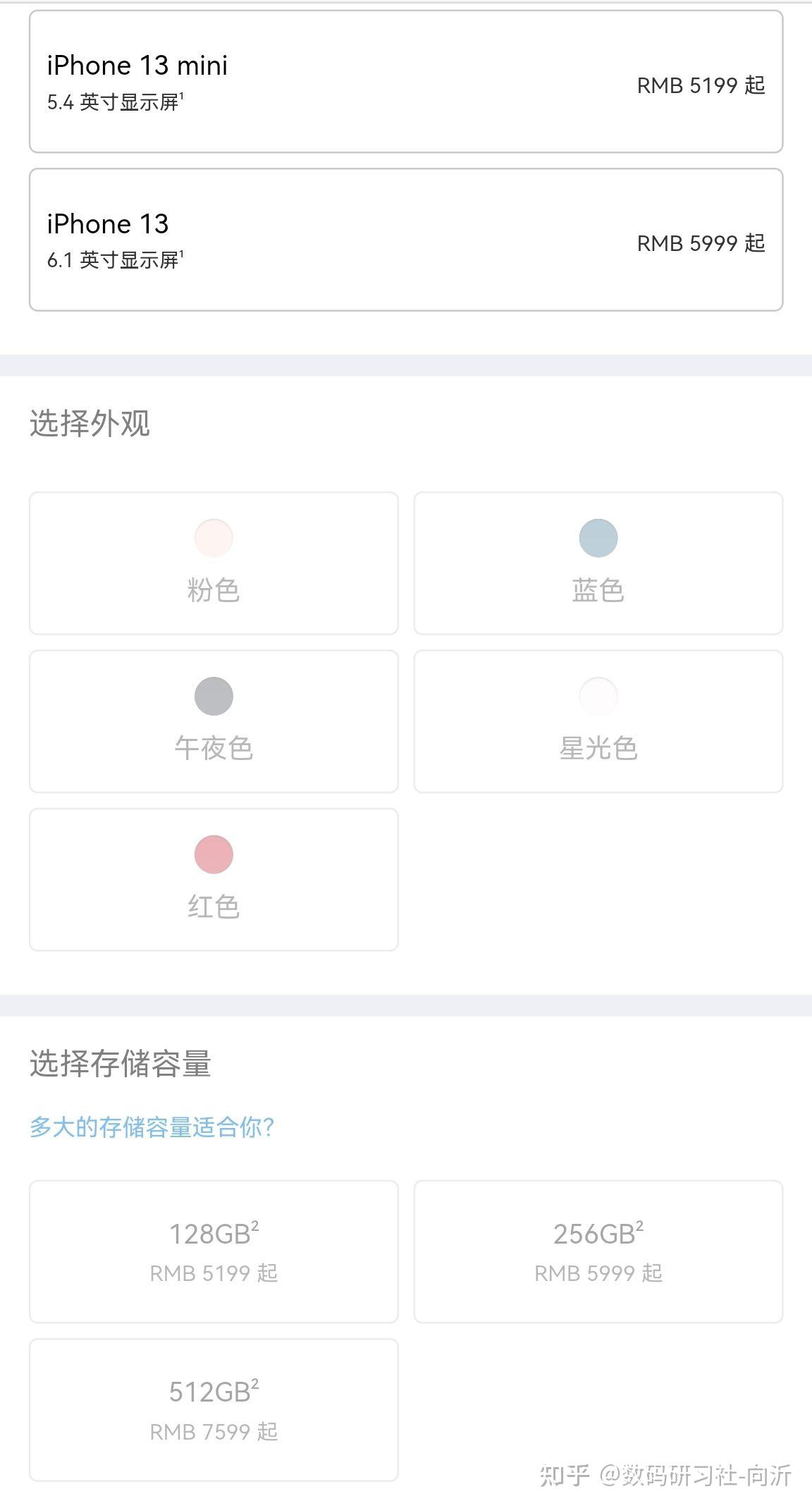
Task: Open the 多大的存储容量适合你 link
Action: 152,1127
